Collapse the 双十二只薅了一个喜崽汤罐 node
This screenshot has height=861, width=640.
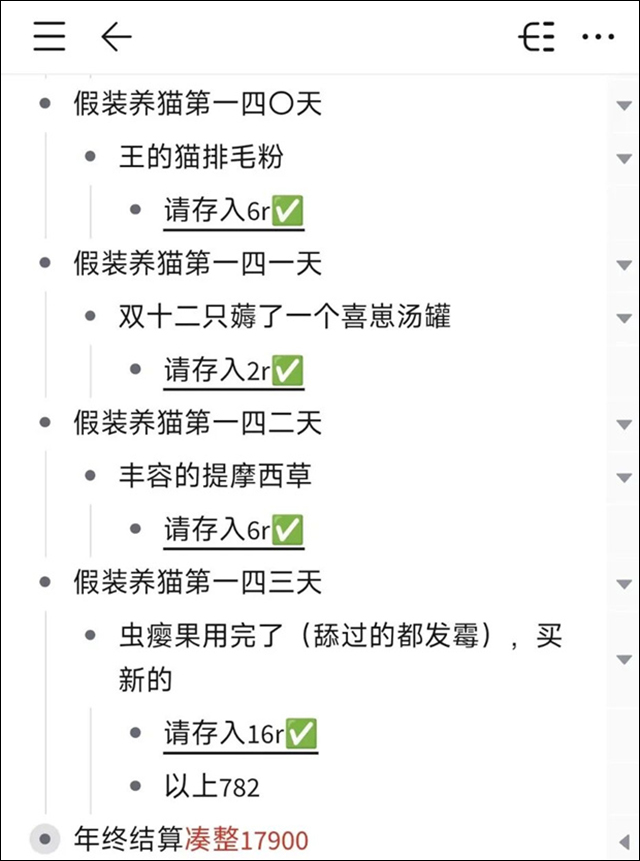pos(624,318)
